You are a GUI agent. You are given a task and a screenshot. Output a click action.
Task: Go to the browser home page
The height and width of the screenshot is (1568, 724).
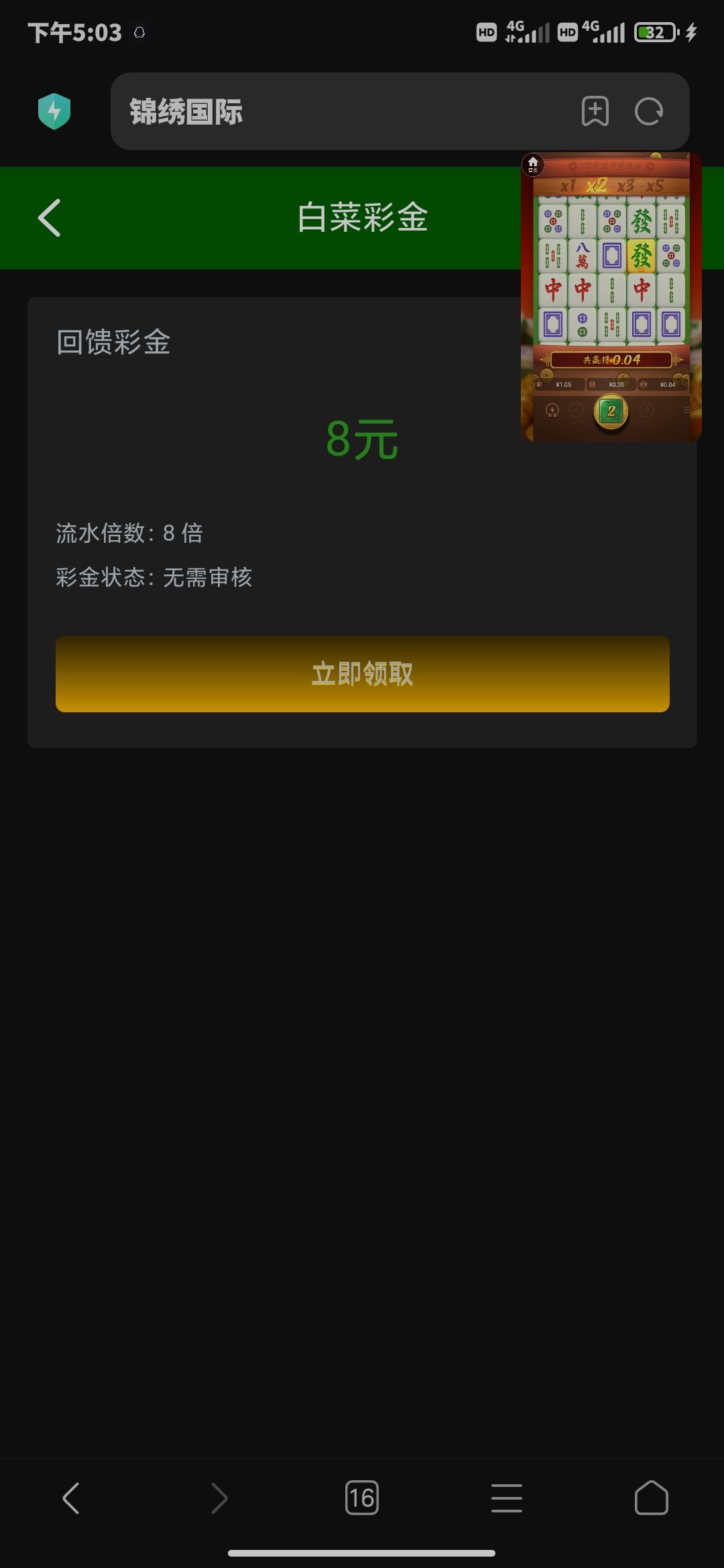[652, 1498]
